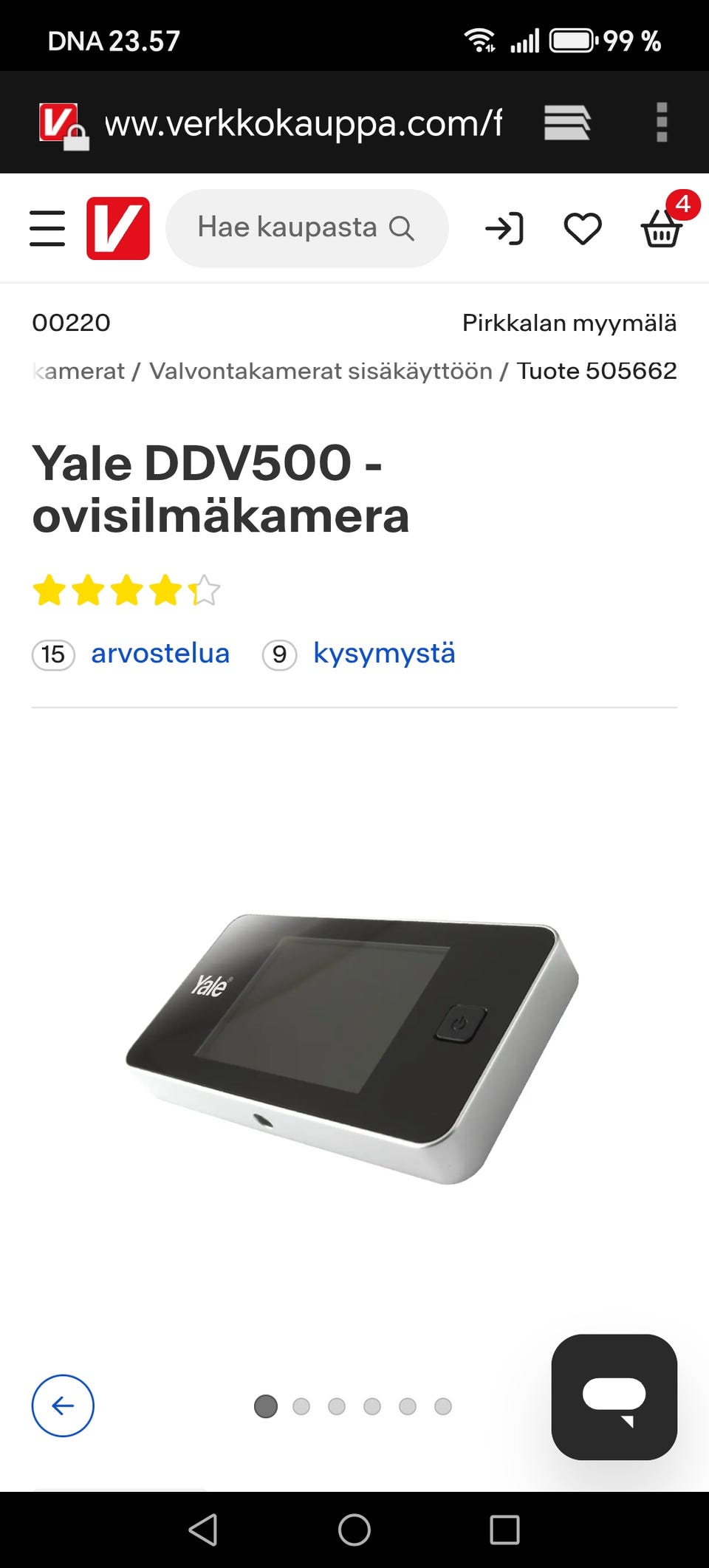Open the browser overflow menu icon
709x1568 pixels.
pos(661,122)
